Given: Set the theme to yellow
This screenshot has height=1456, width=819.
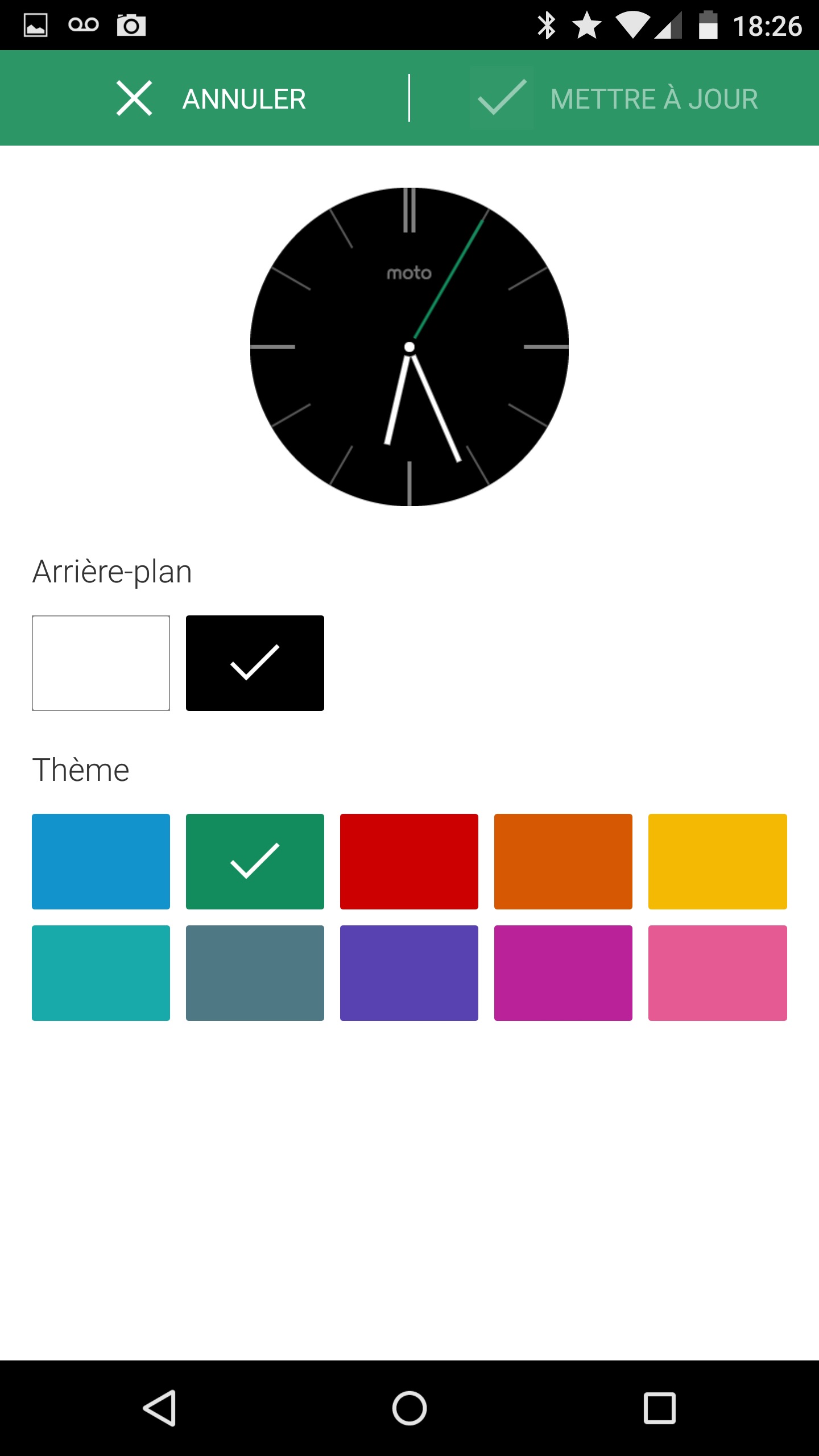Looking at the screenshot, I should 717,861.
